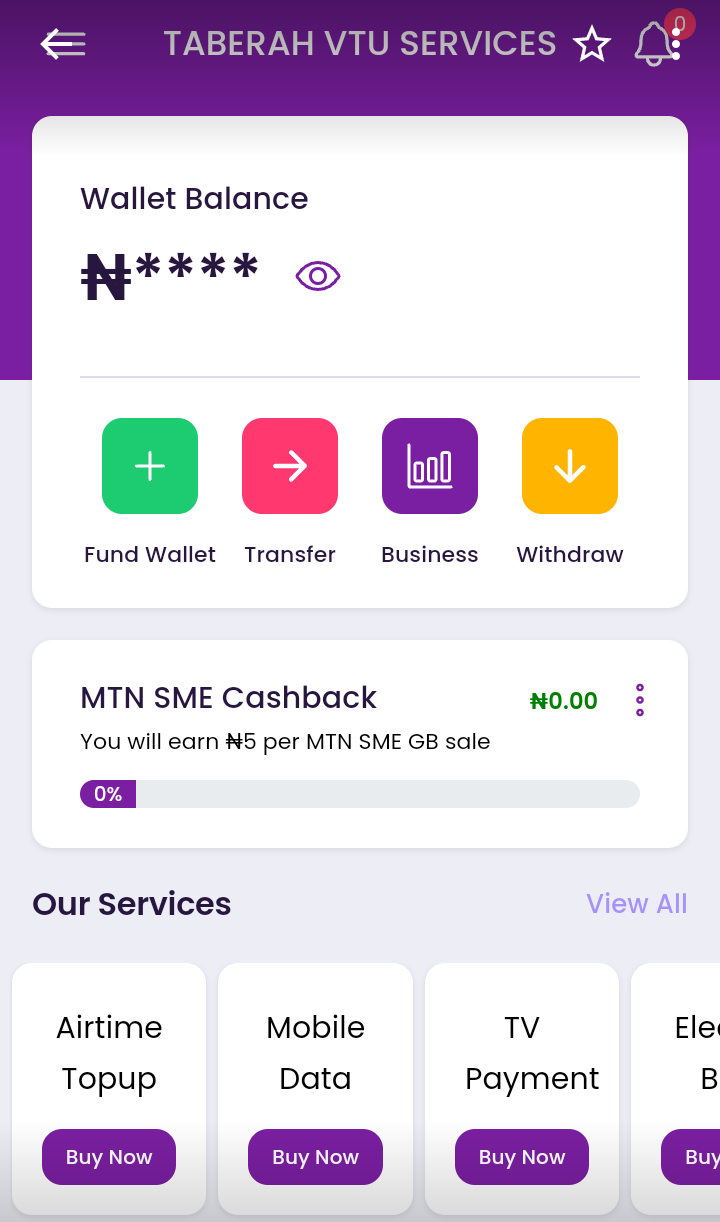720x1222 pixels.
Task: Reveal wallet balance with the eye toggle
Action: pyautogui.click(x=317, y=275)
